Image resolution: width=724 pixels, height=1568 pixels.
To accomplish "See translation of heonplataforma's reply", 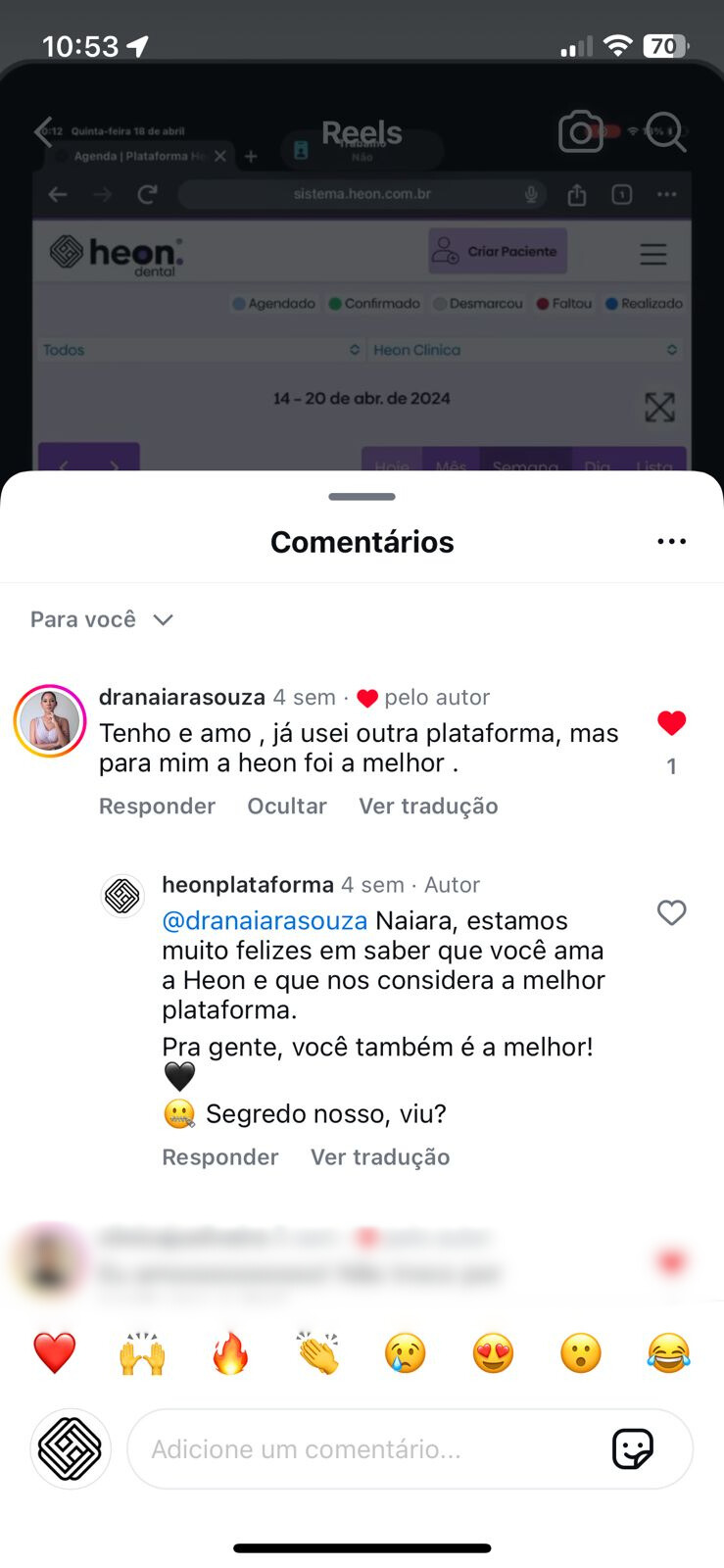I will [x=380, y=1156].
